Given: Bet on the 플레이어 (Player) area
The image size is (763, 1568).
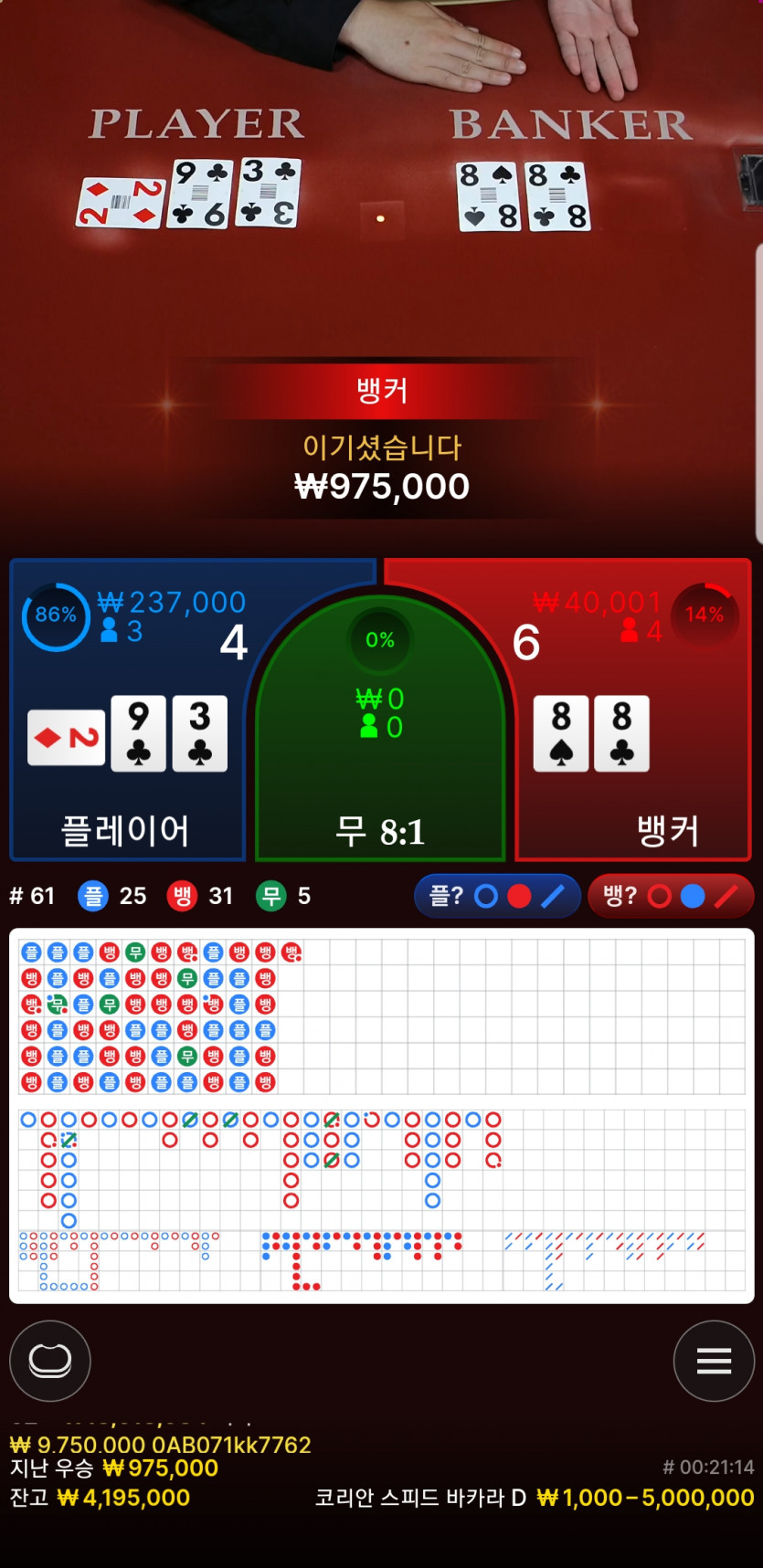Looking at the screenshot, I should (126, 731).
